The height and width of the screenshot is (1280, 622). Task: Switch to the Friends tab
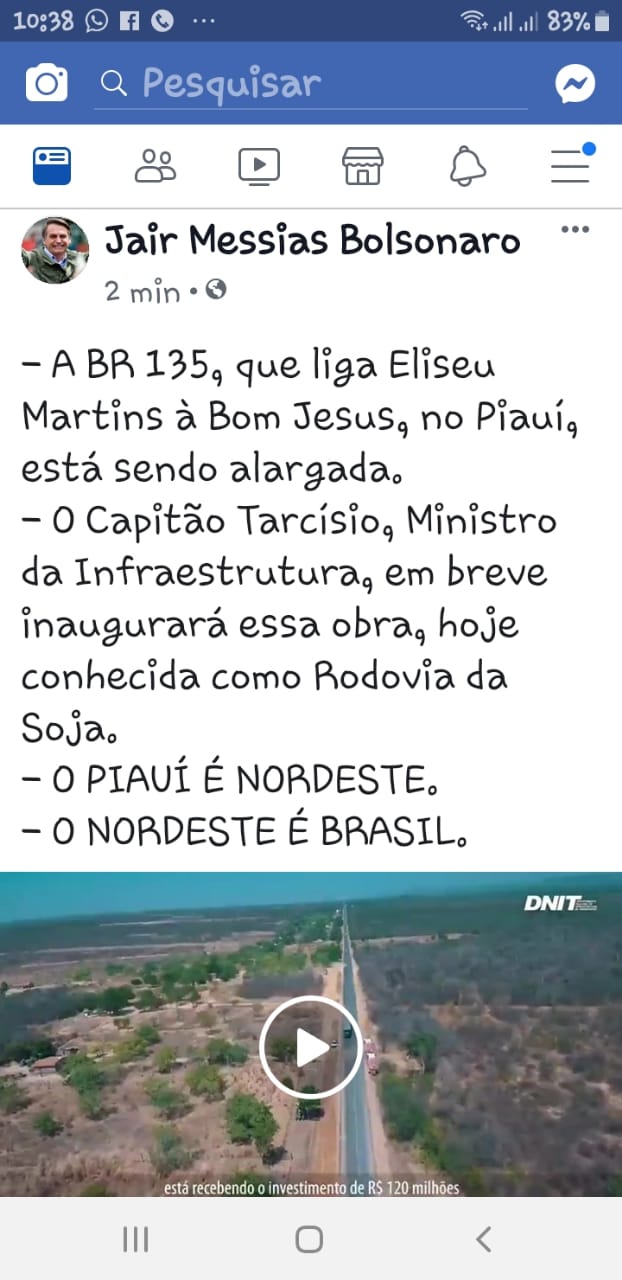point(155,166)
